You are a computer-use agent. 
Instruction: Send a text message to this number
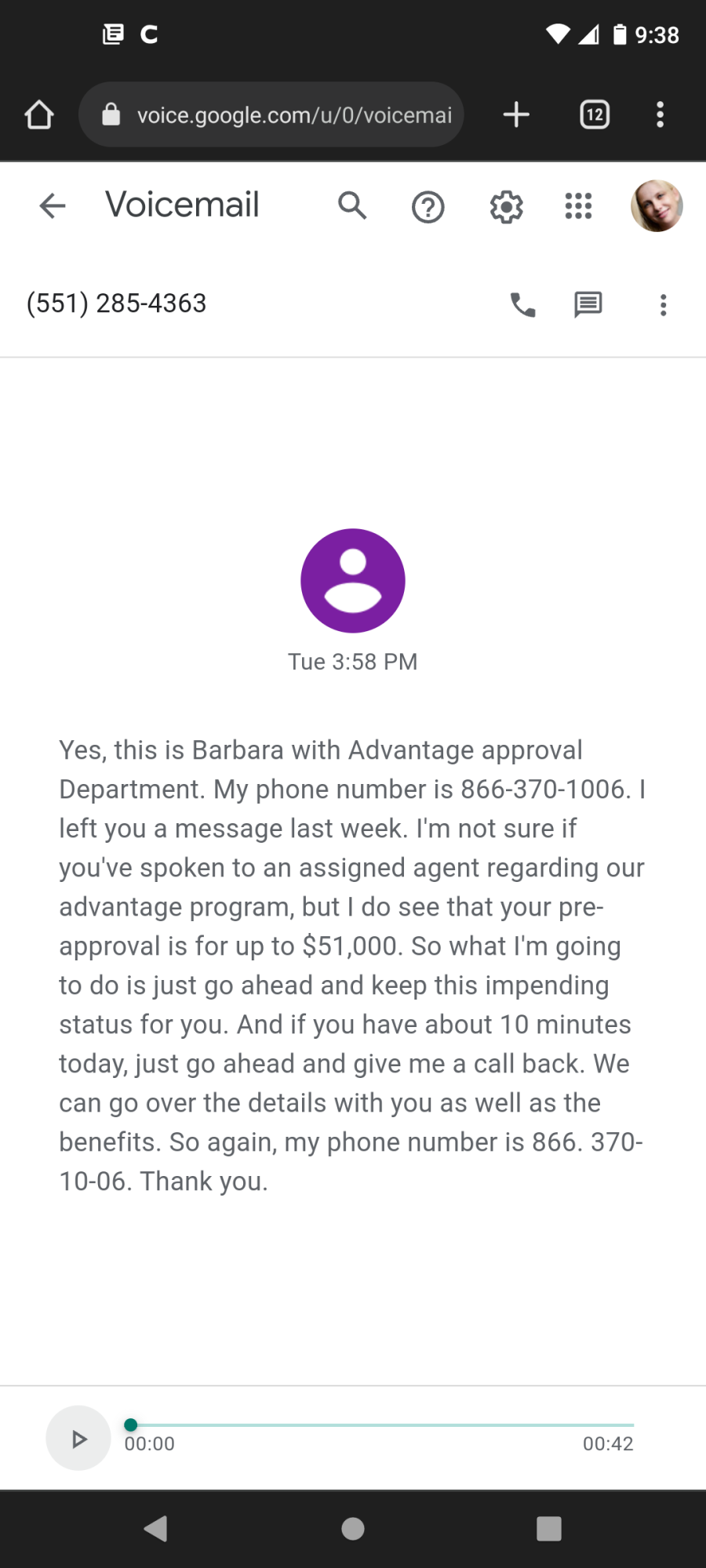(588, 304)
